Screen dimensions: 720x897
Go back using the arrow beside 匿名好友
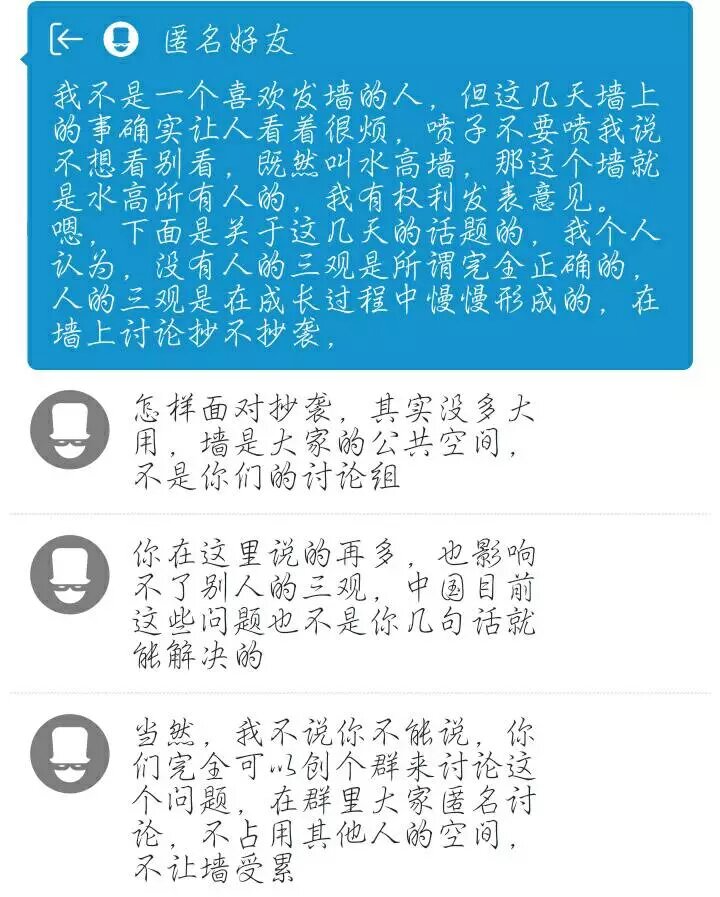66,39
